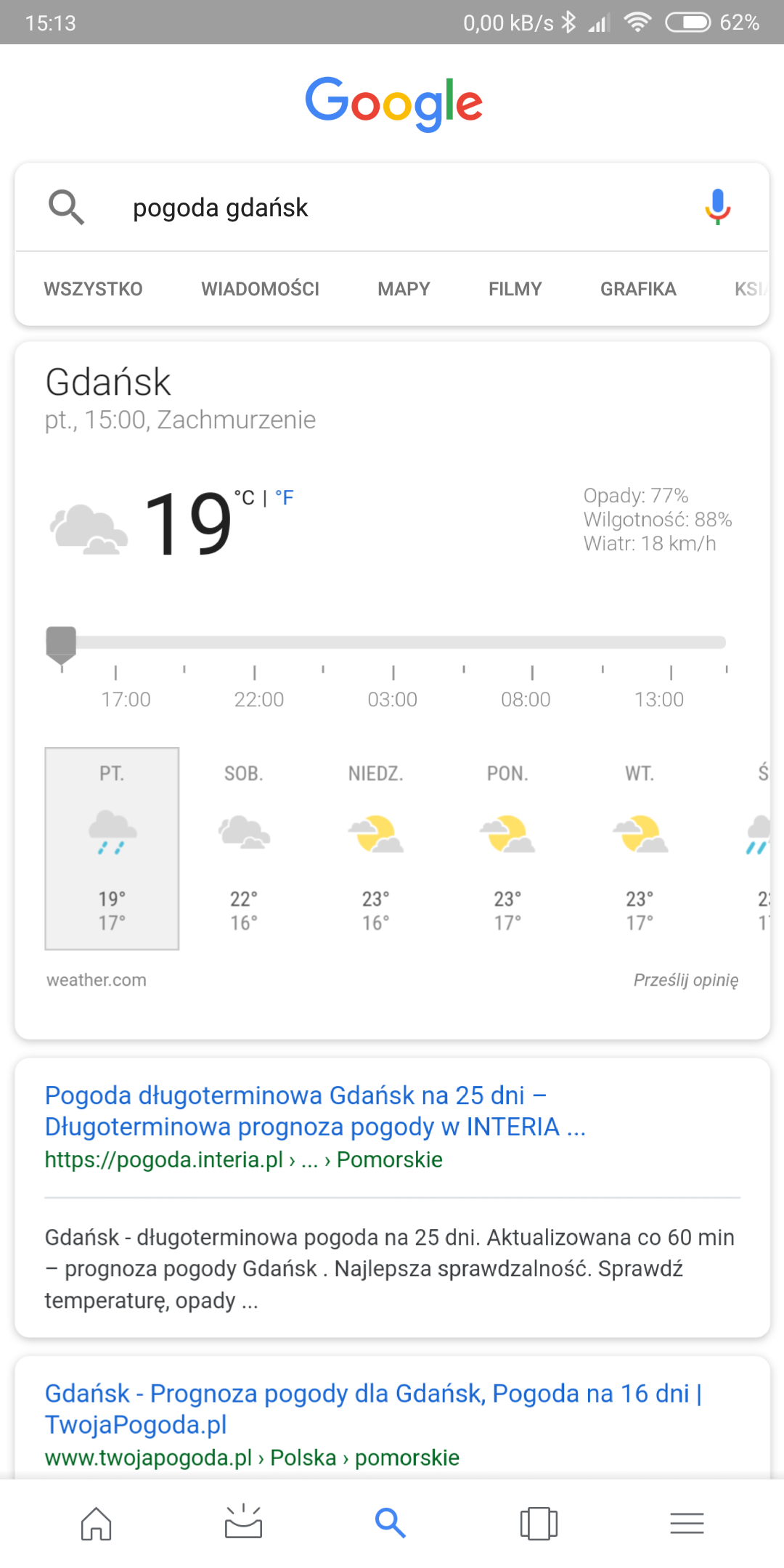The width and height of the screenshot is (784, 1568).
Task: Select the WSZYSTKO tab
Action: coord(93,289)
